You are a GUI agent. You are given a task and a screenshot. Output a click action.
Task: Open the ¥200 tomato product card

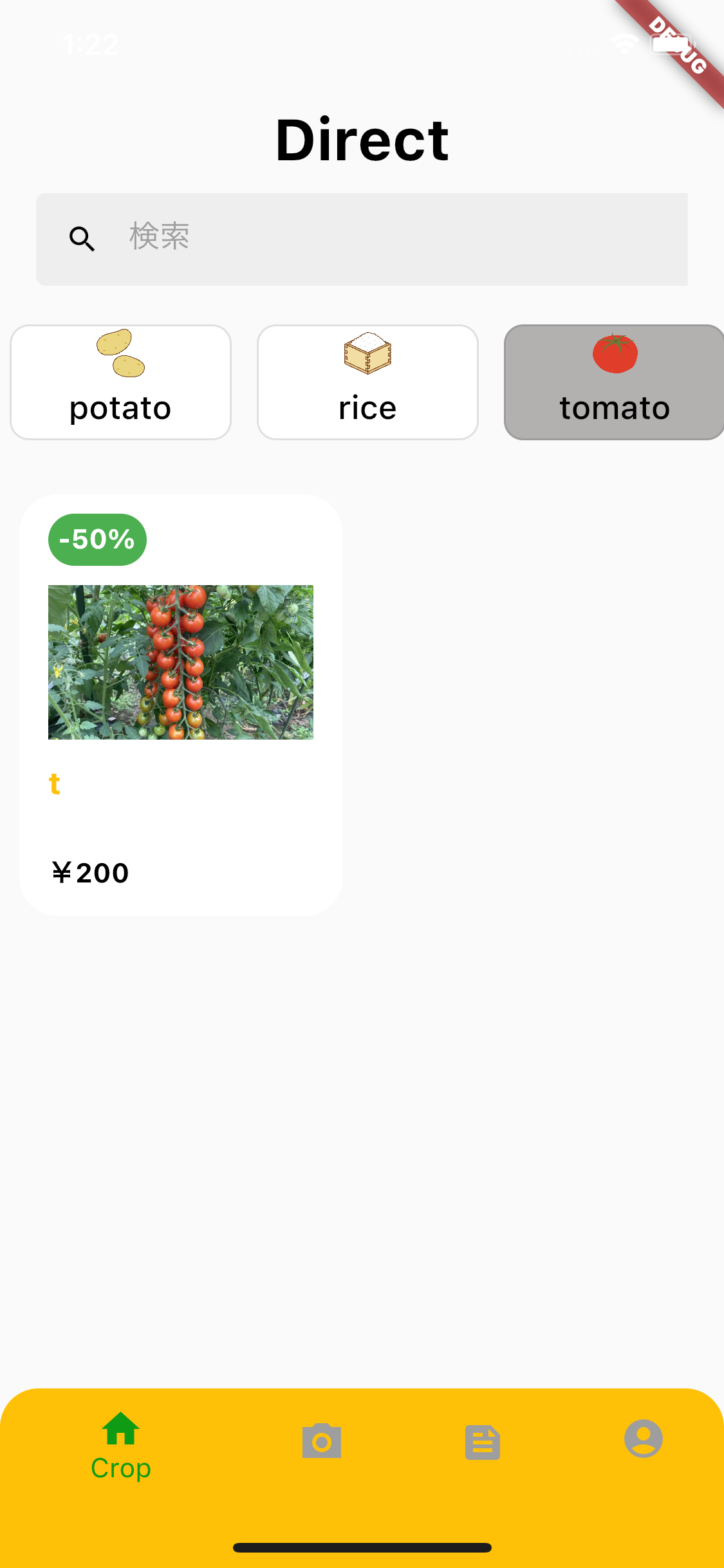coord(181,705)
